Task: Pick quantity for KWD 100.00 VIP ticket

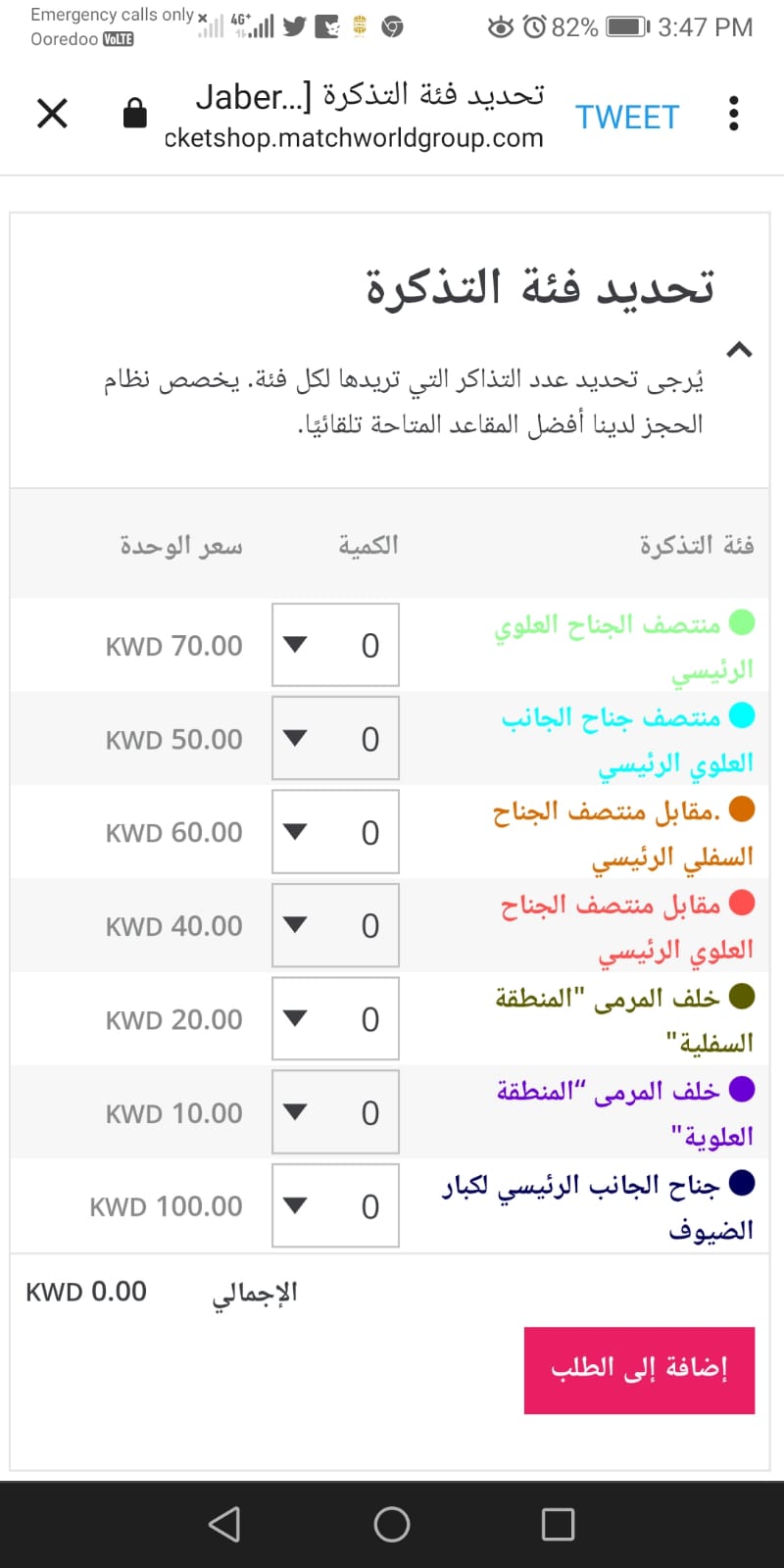Action: [335, 1205]
